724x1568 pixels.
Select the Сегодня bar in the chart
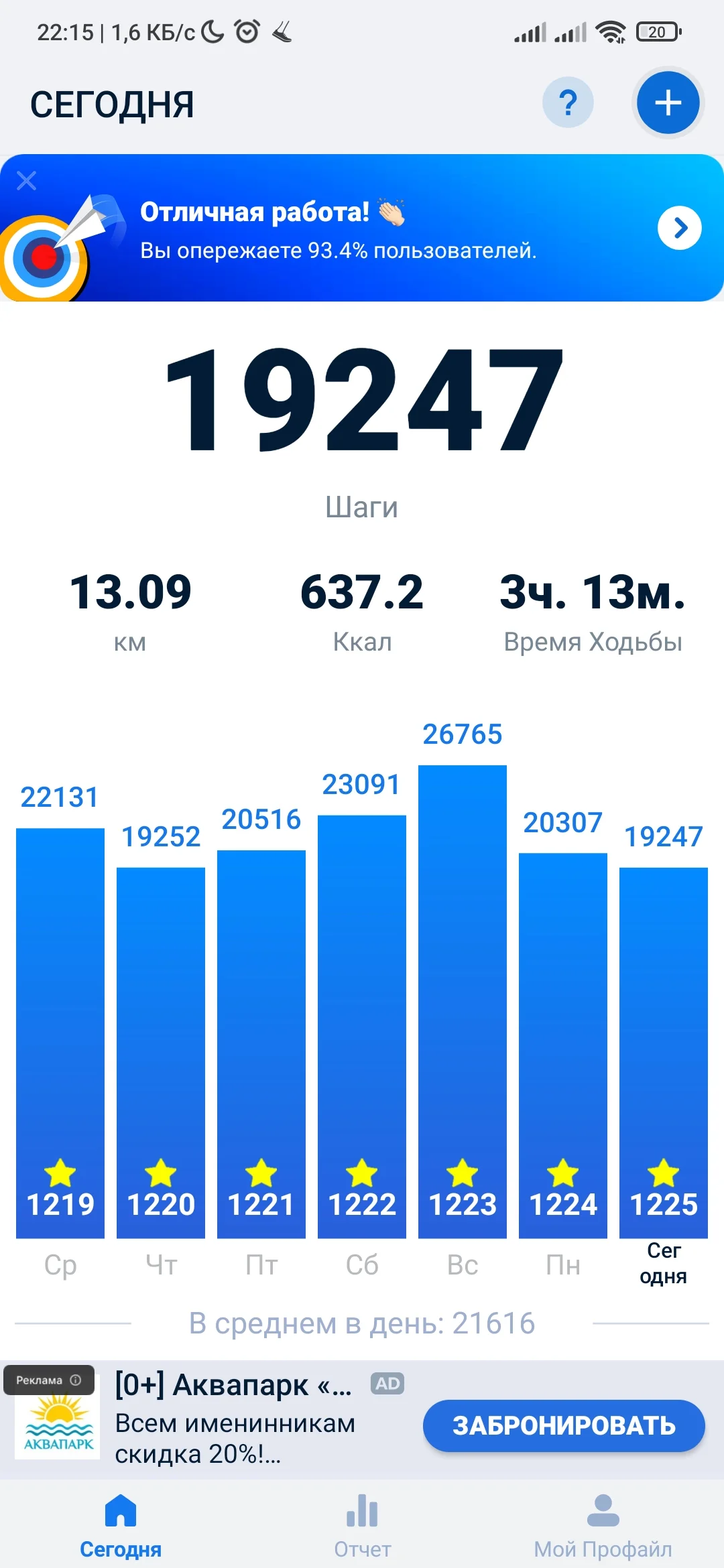pos(664,1052)
